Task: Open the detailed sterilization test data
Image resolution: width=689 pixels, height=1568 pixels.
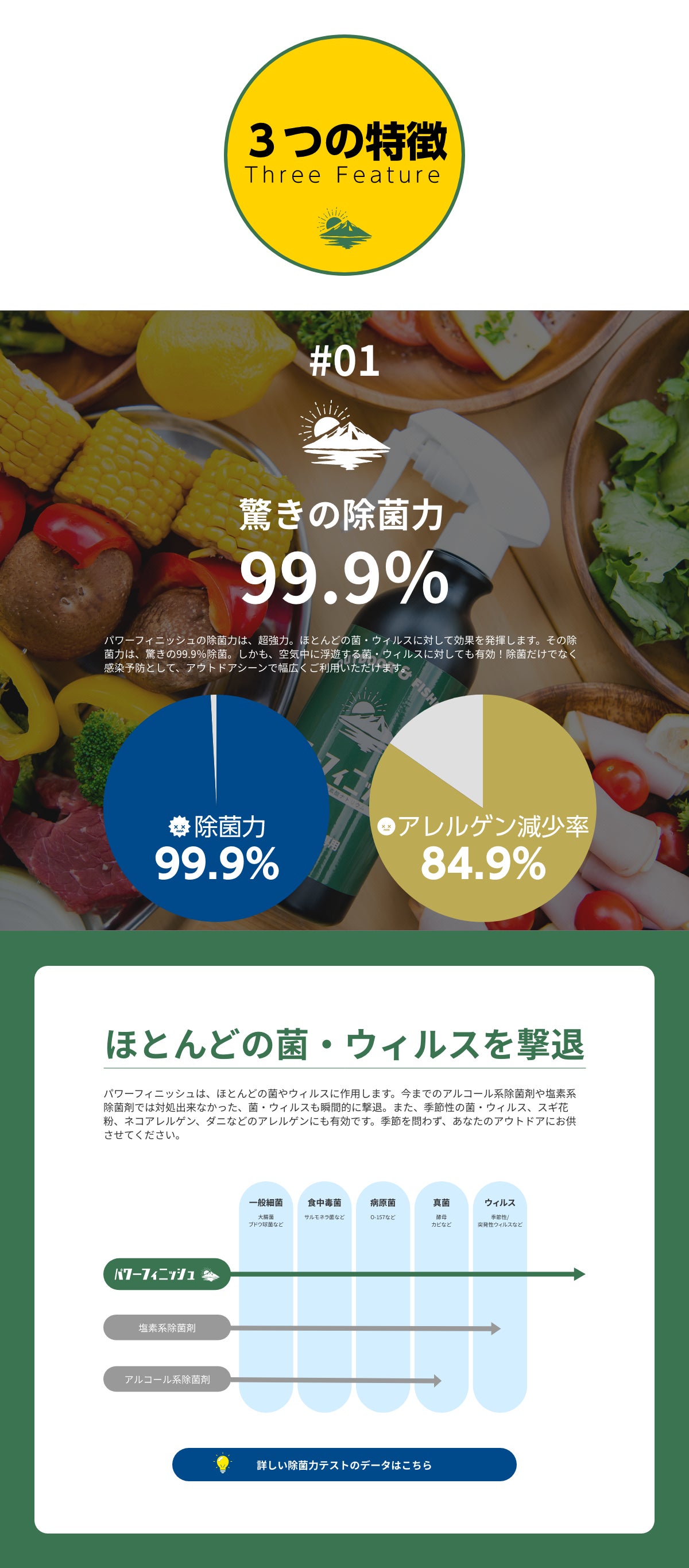Action: pyautogui.click(x=344, y=1465)
